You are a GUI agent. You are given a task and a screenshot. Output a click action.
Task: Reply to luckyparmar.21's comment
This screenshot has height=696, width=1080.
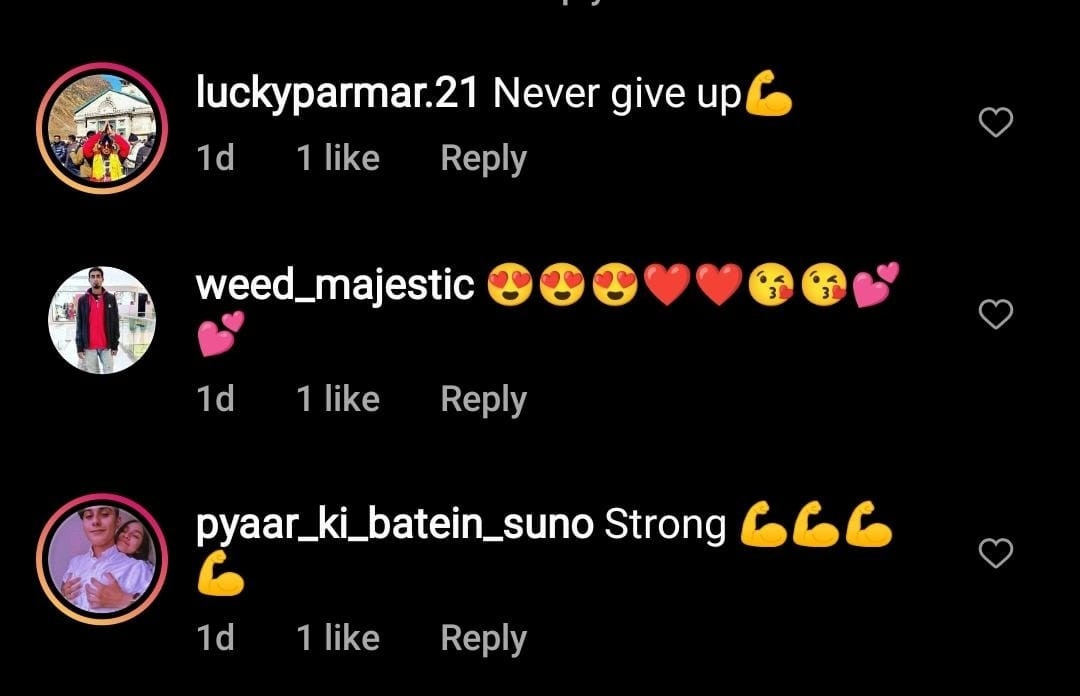click(483, 158)
